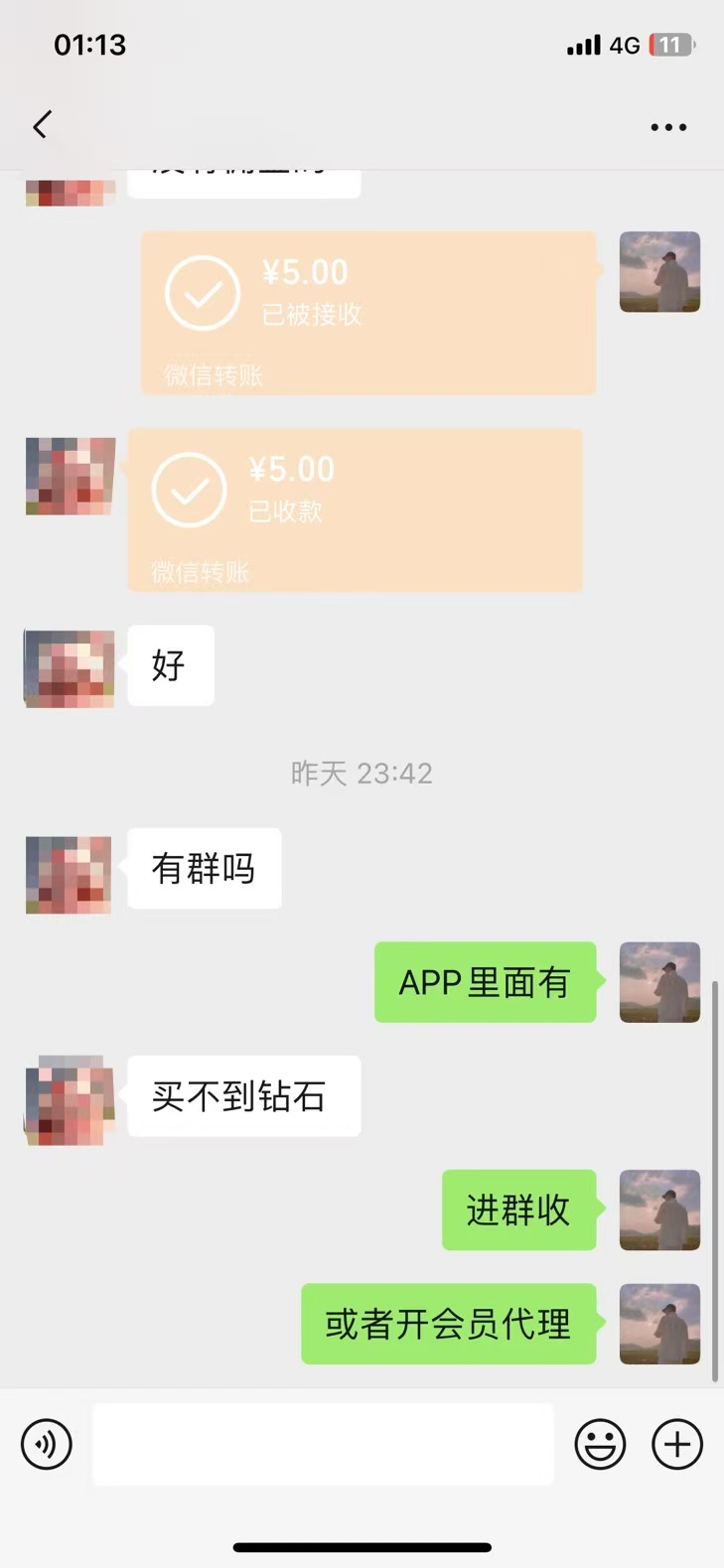Focus the message text field

tap(323, 1444)
